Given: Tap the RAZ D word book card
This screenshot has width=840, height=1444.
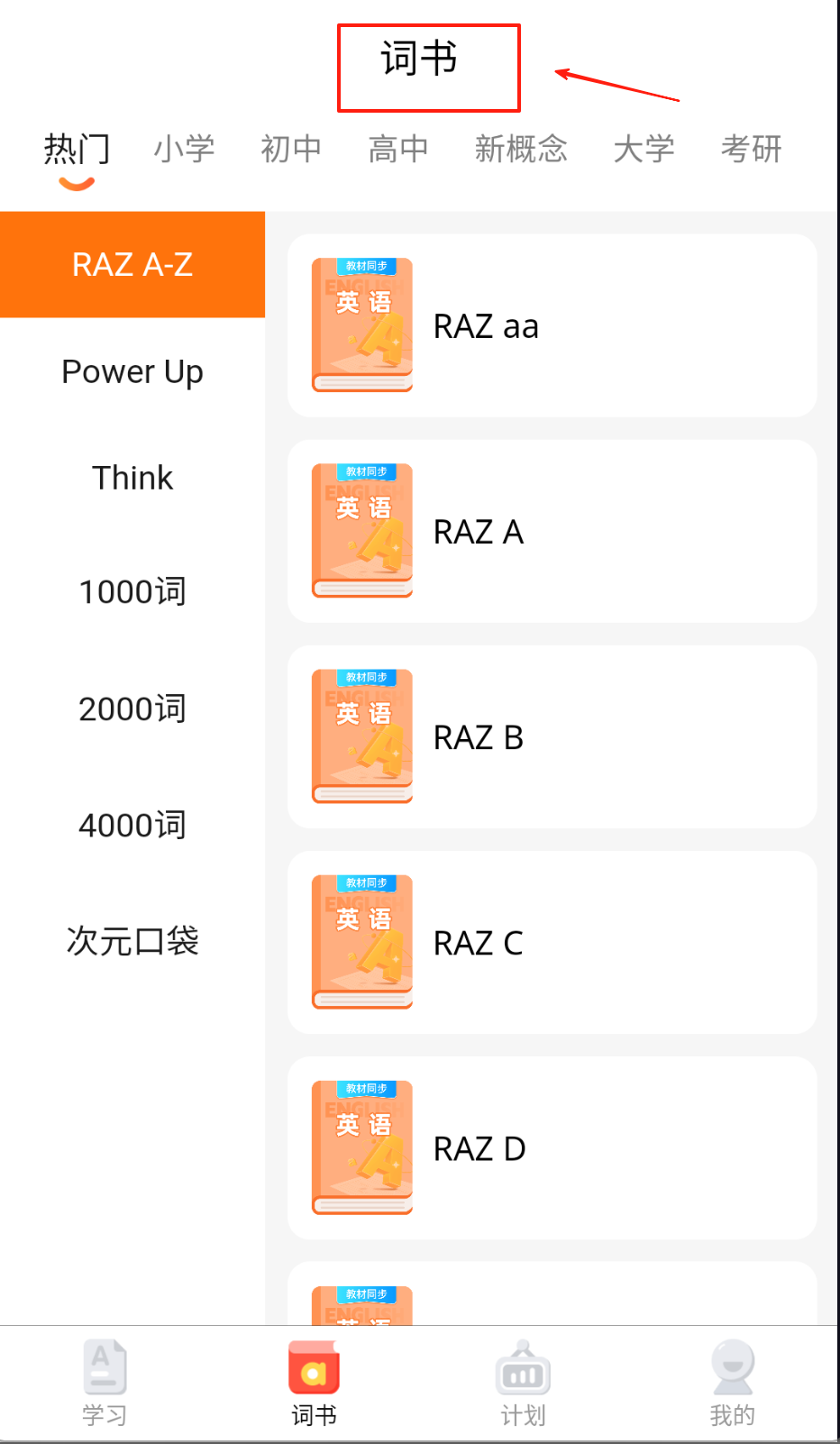Looking at the screenshot, I should point(552,1147).
